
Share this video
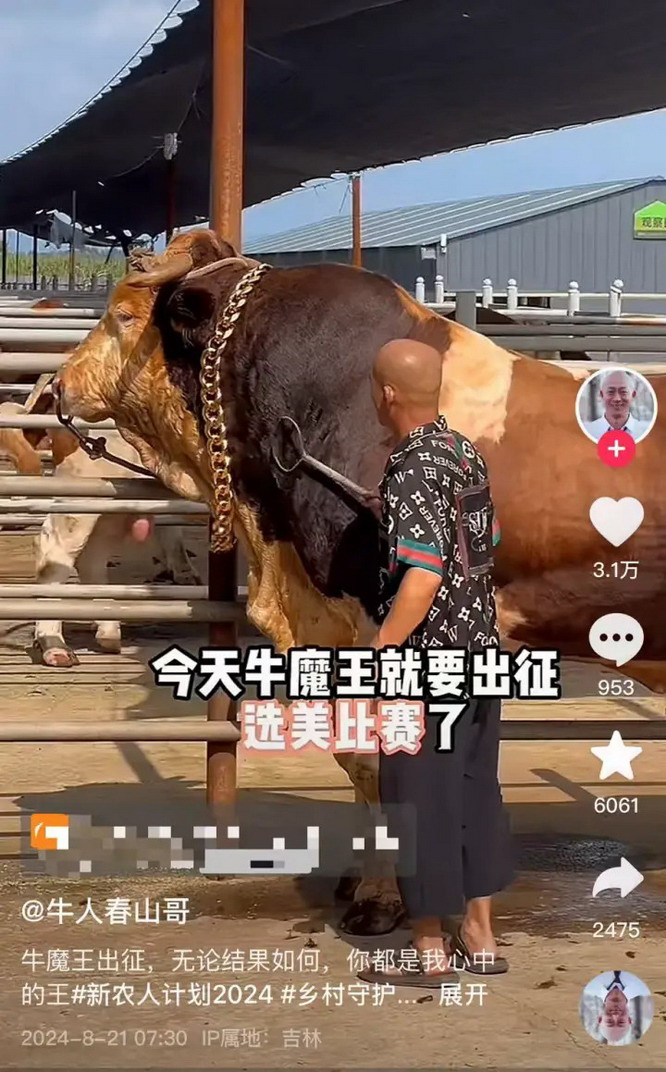click(616, 879)
